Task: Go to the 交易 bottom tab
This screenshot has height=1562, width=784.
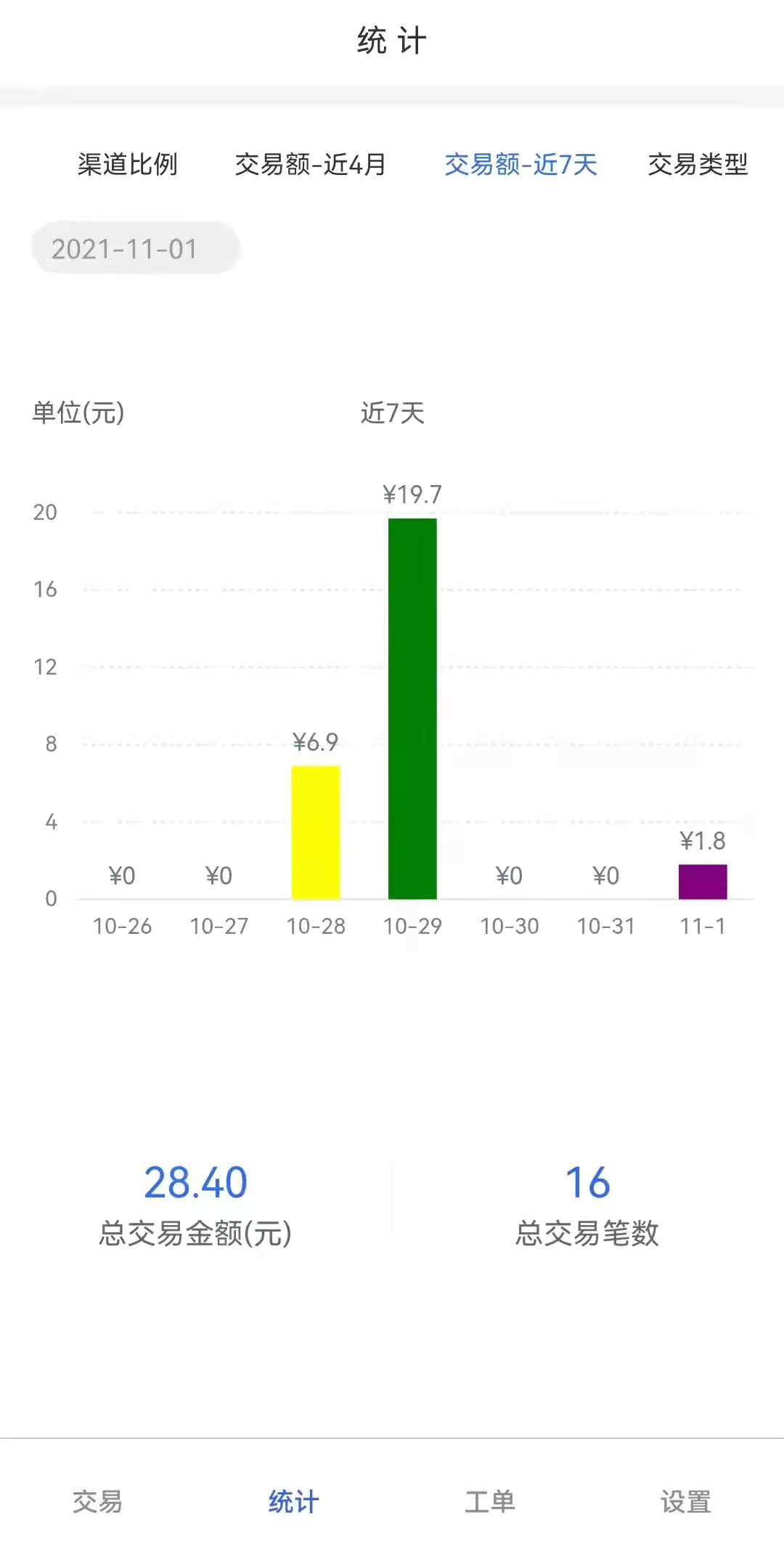Action: click(x=98, y=1501)
